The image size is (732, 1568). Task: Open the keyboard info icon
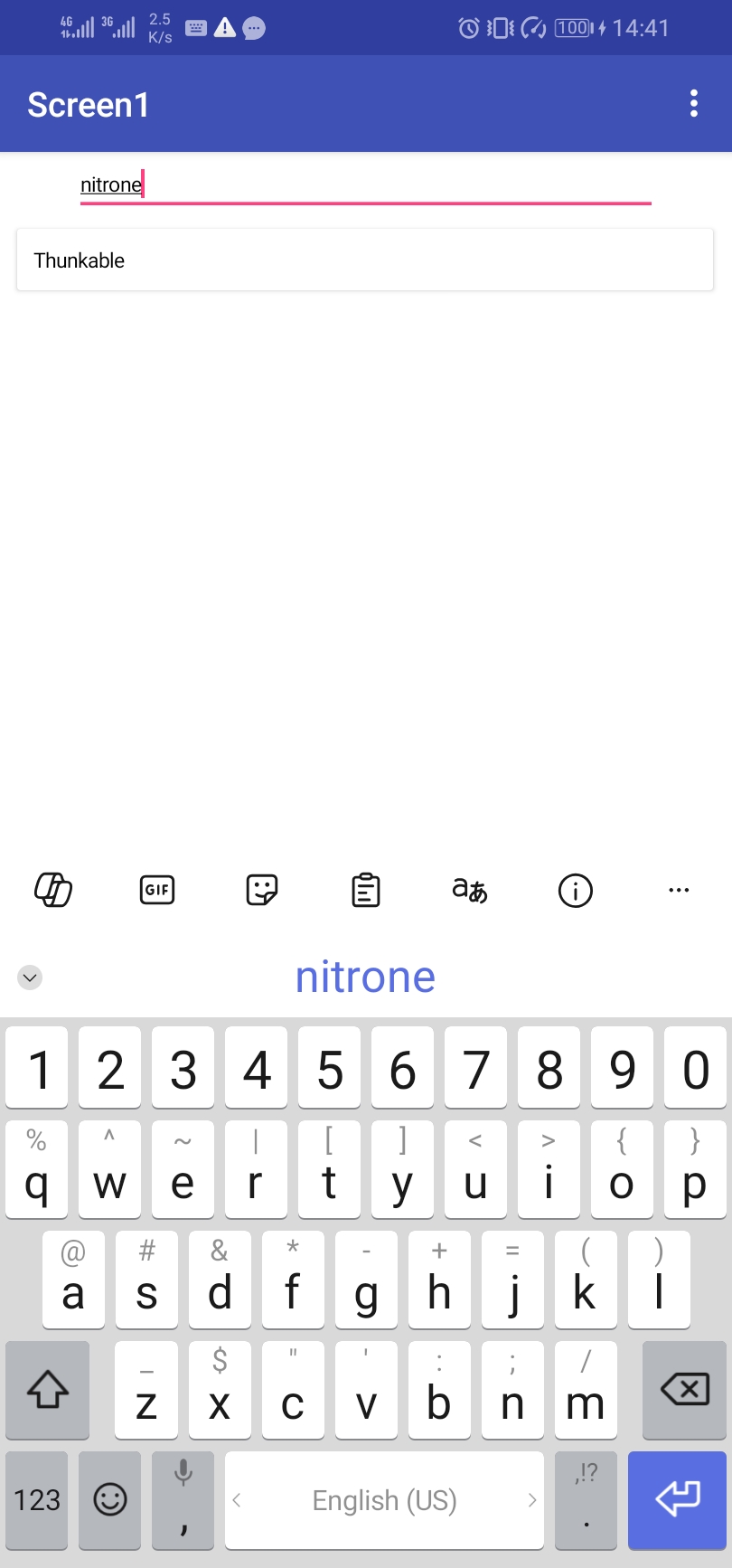[575, 891]
